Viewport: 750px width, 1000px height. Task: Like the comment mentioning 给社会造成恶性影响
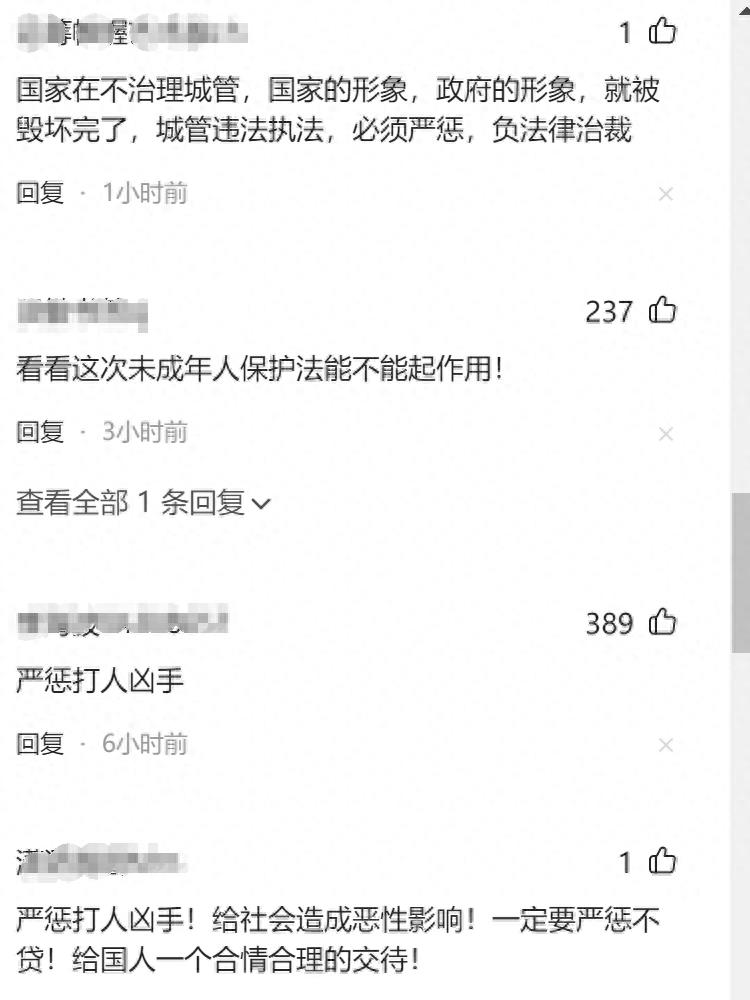662,862
